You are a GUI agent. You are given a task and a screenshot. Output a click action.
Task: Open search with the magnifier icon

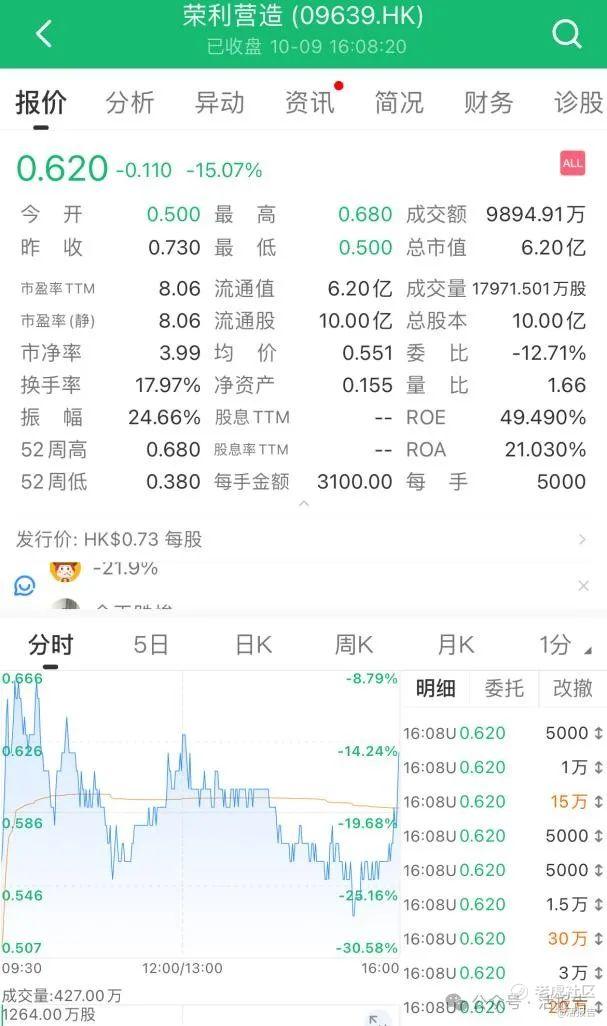[566, 34]
